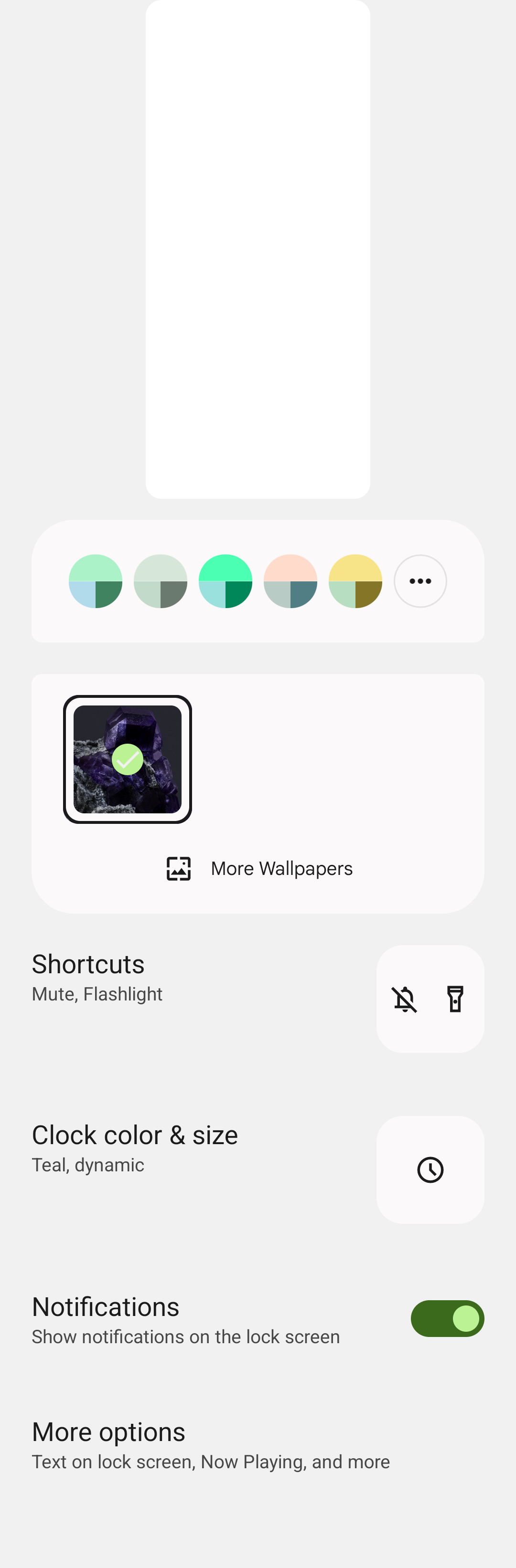516x1568 pixels.
Task: Open Clock color & size
Action: click(x=135, y=1147)
